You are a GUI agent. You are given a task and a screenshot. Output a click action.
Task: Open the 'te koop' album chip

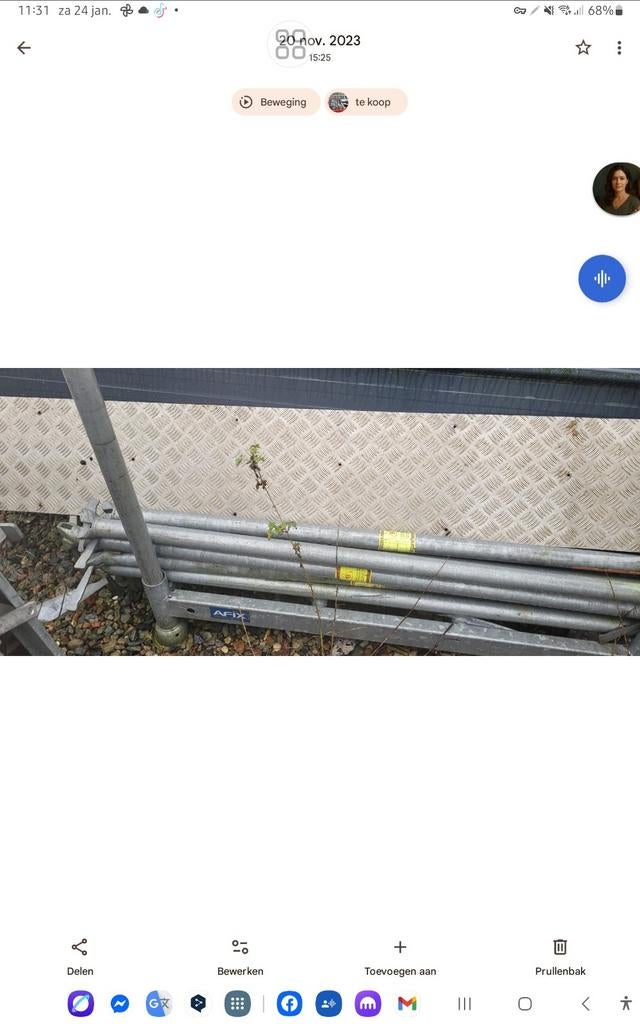pos(366,102)
